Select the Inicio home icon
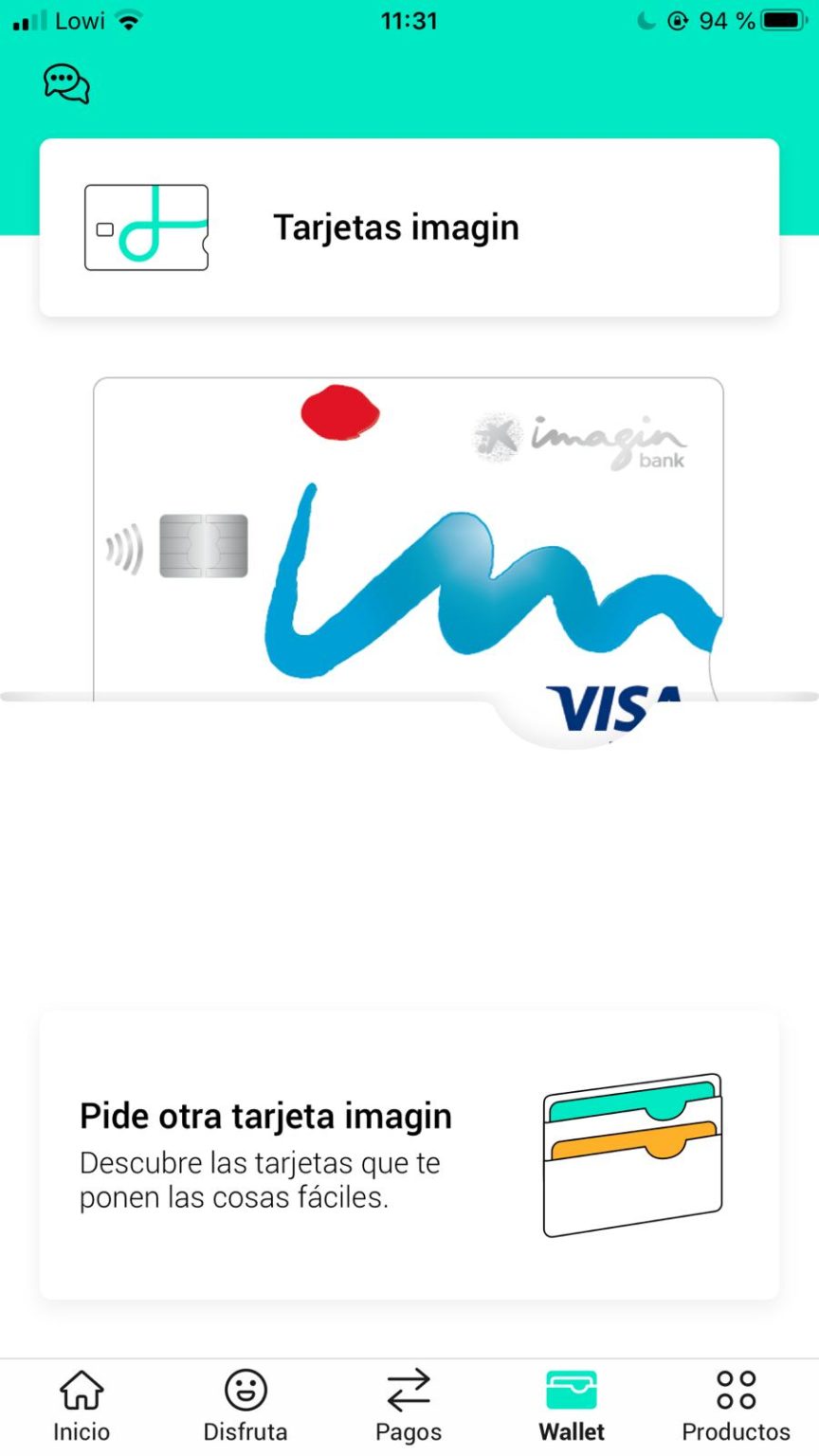This screenshot has height=1456, width=819. (x=81, y=1390)
